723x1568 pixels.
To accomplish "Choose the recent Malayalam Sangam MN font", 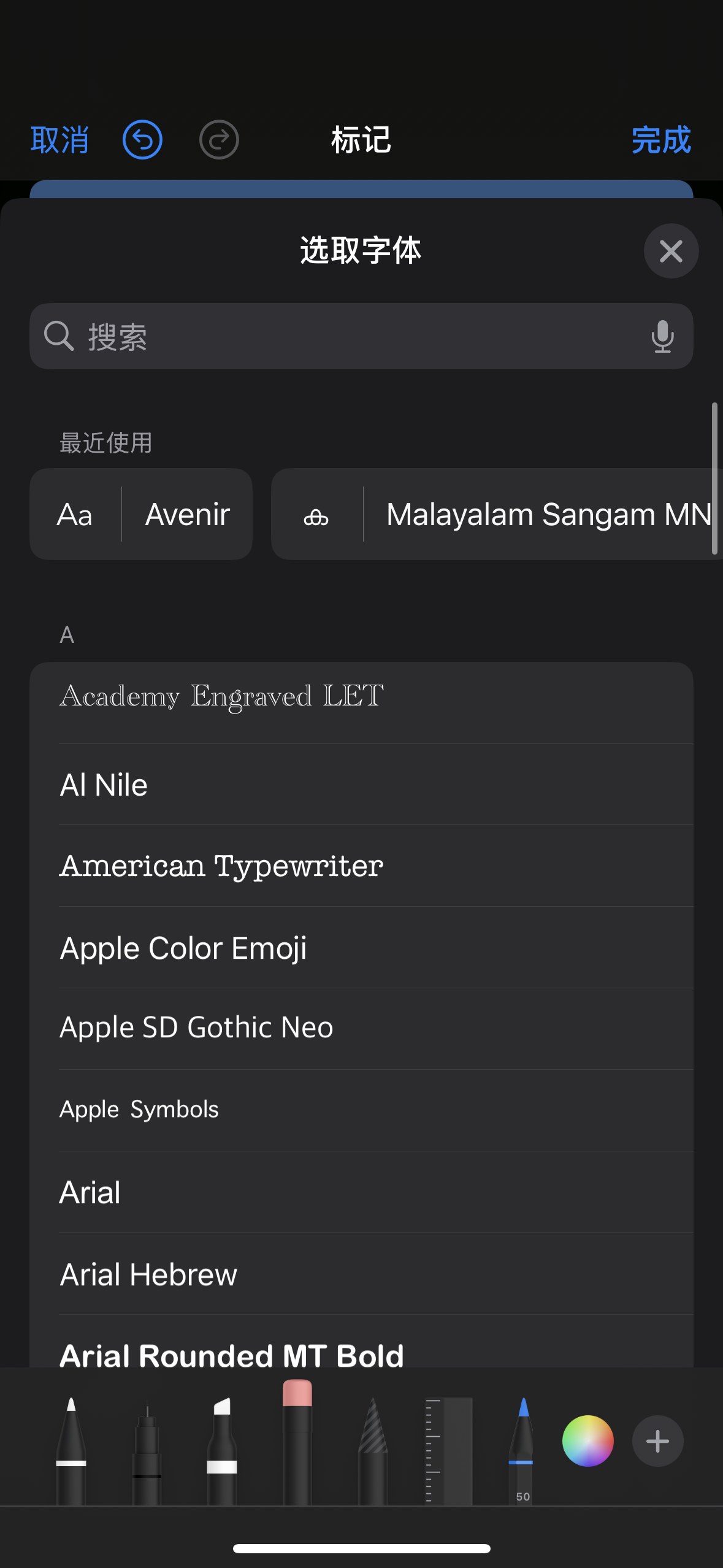I will [497, 514].
